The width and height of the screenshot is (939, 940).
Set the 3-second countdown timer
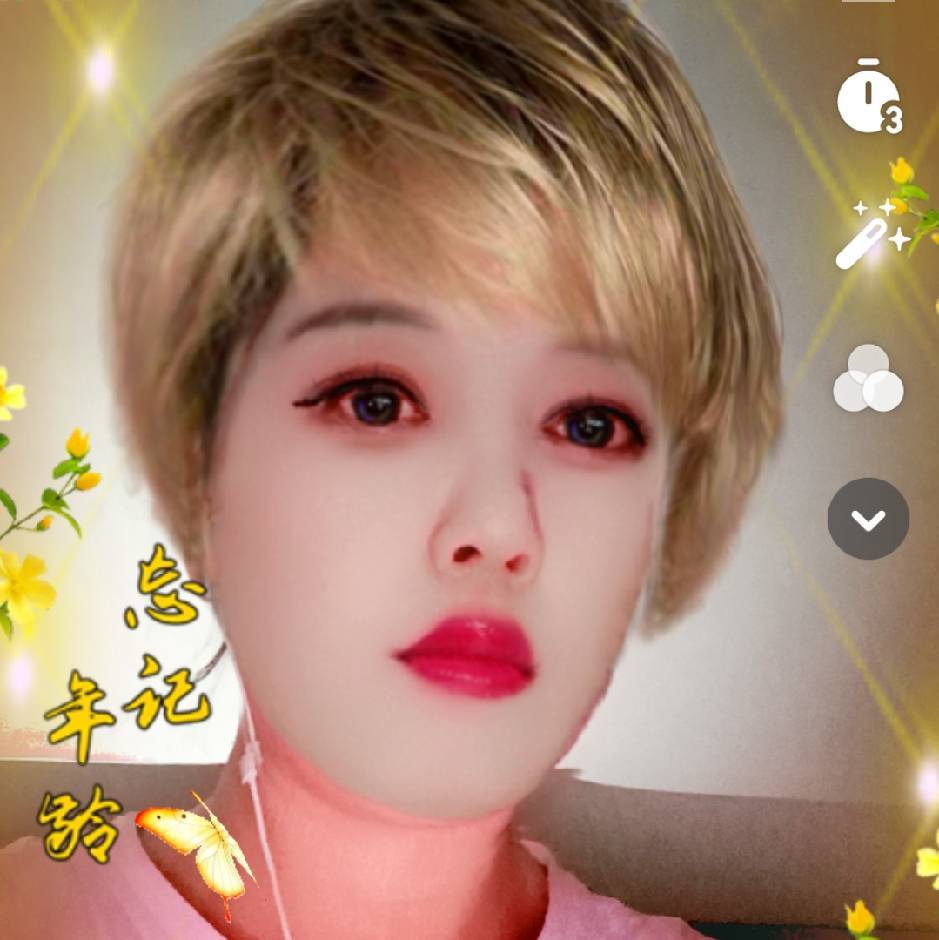(x=868, y=98)
